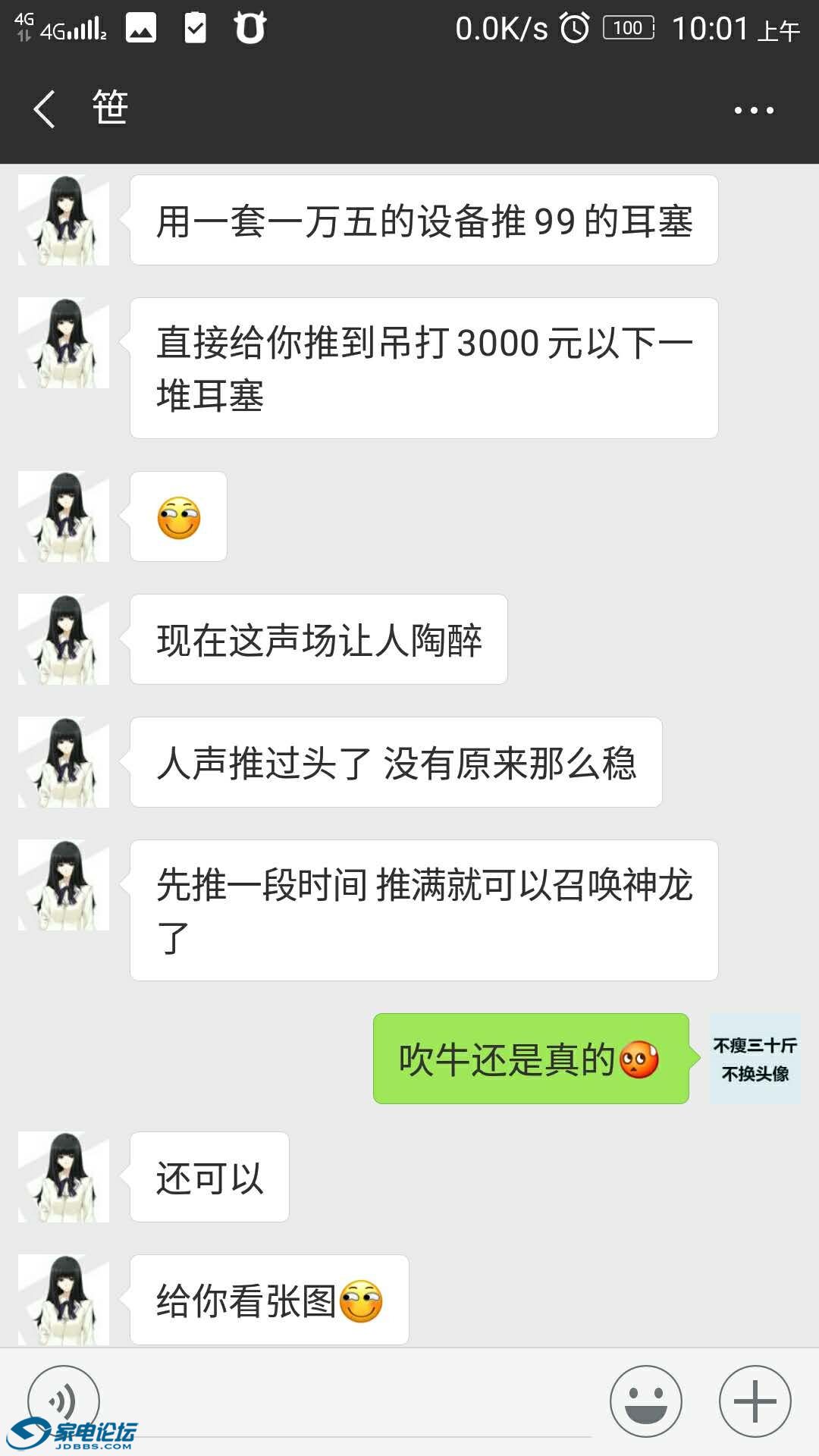Open the plus attachment menu
819x1456 pixels.
point(755,1401)
